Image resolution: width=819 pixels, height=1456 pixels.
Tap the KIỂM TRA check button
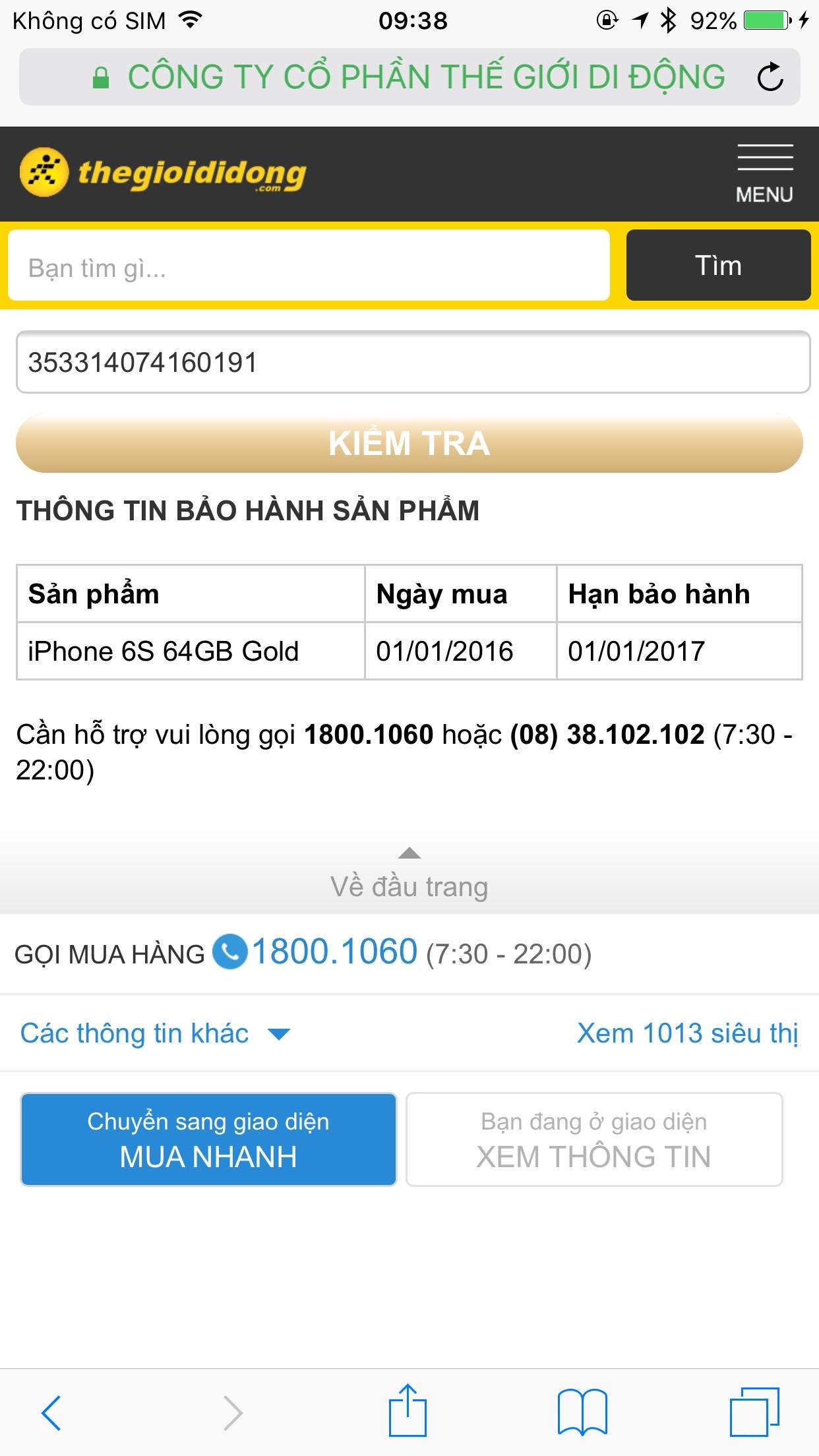tap(409, 443)
